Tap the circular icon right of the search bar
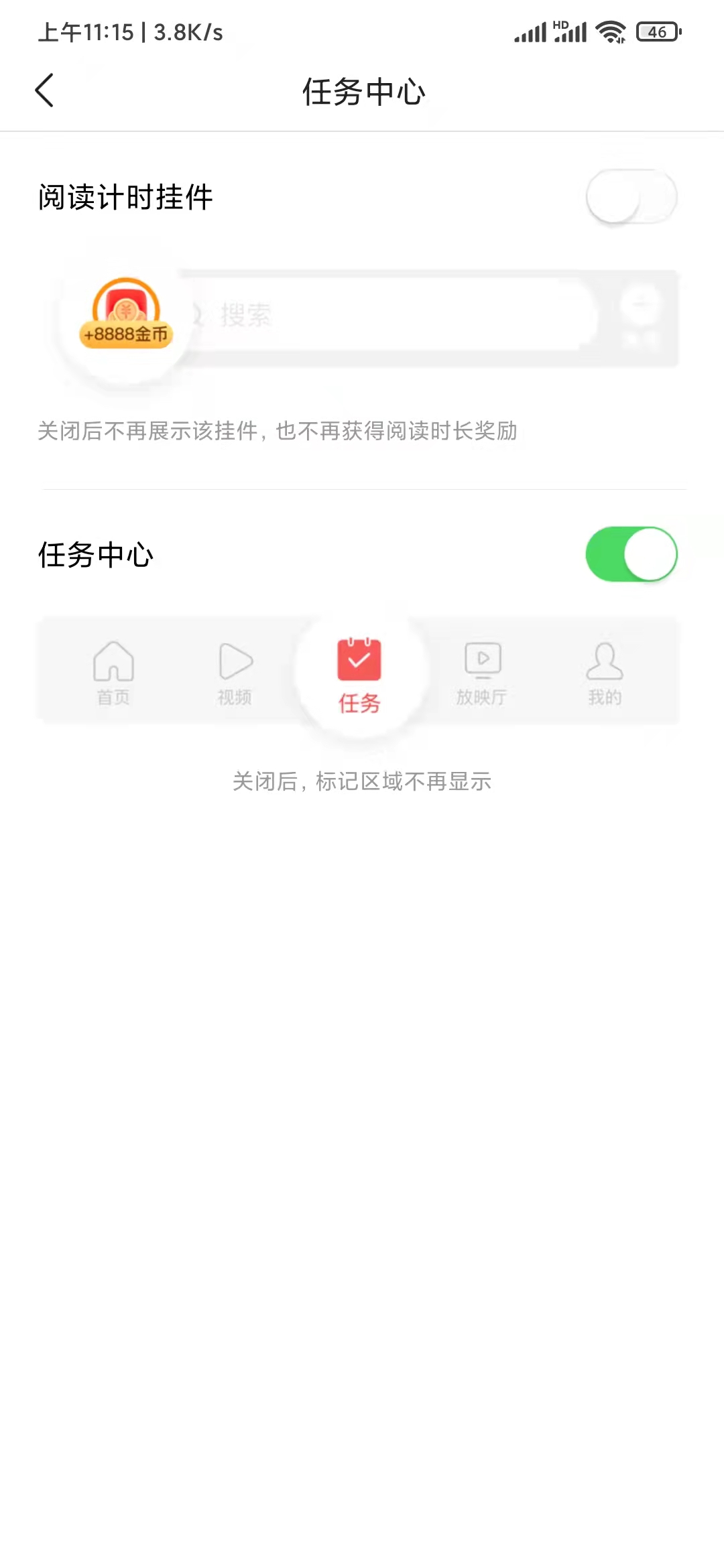 point(638,310)
